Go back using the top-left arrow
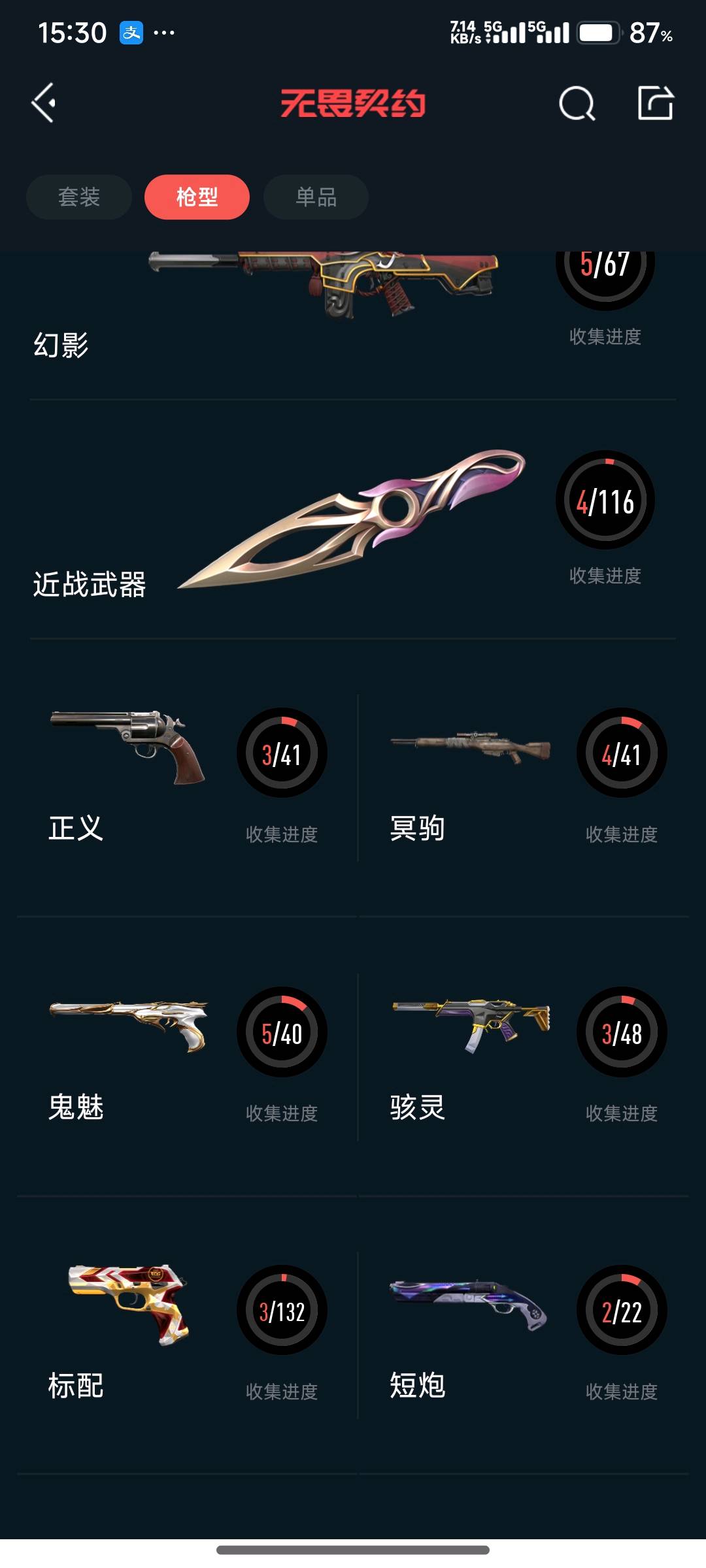Screen dimensions: 706x1568 click(x=44, y=103)
